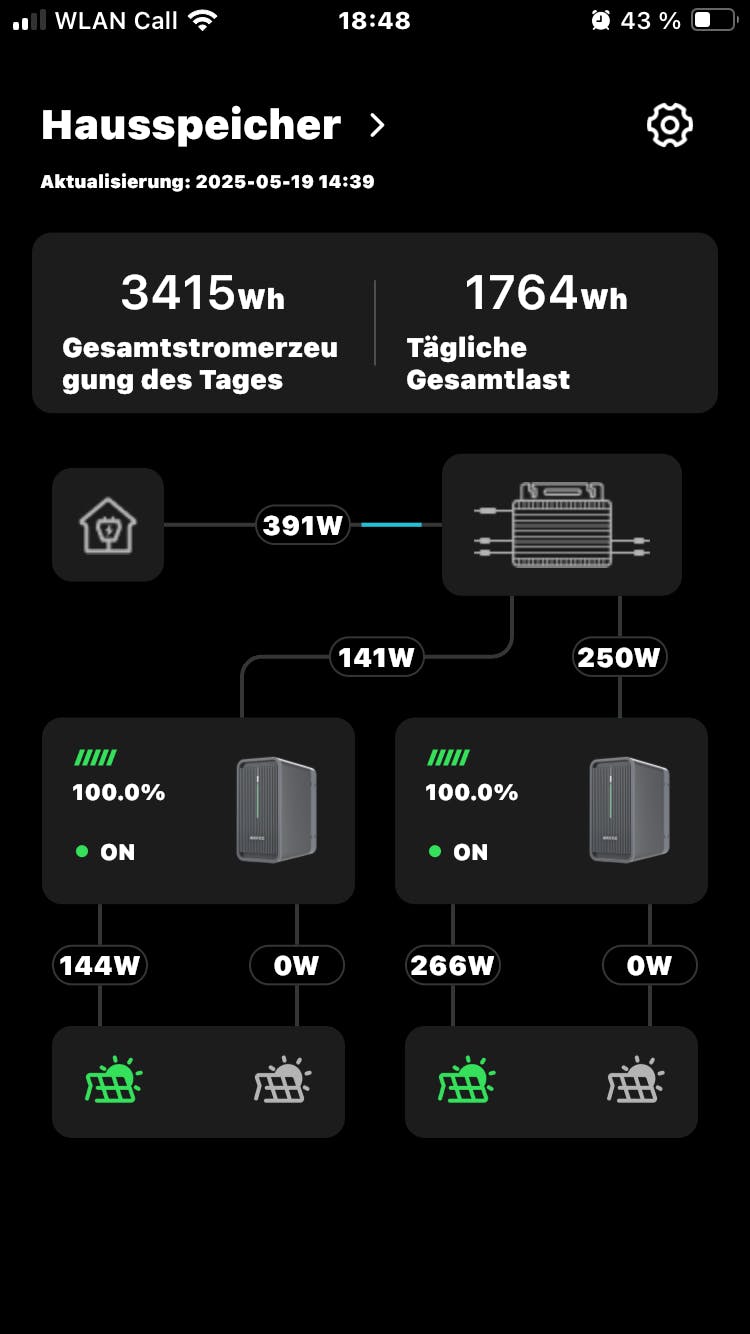Open the daily energy statistics card
The width and height of the screenshot is (750, 1334).
click(x=374, y=323)
